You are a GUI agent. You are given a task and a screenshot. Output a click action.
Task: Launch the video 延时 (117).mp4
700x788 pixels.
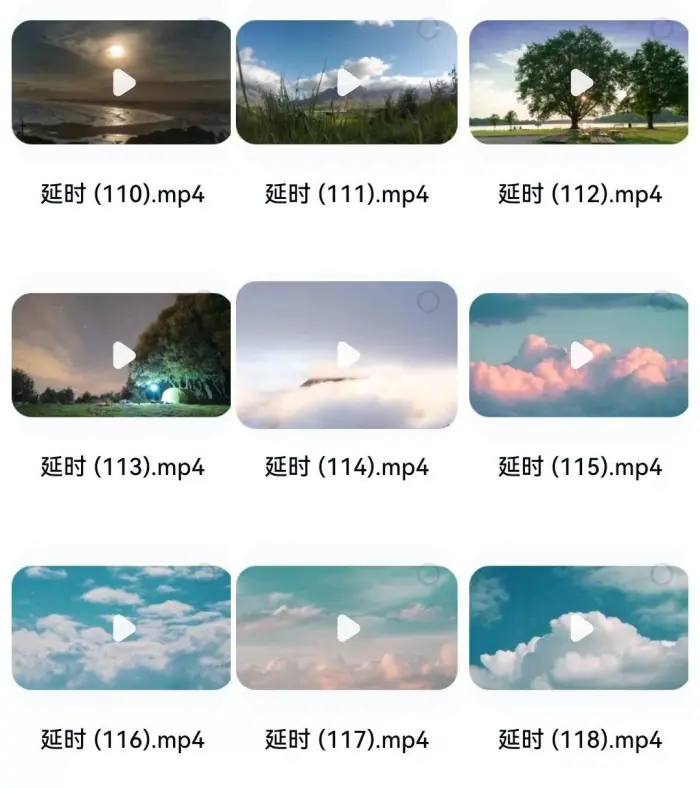click(347, 628)
